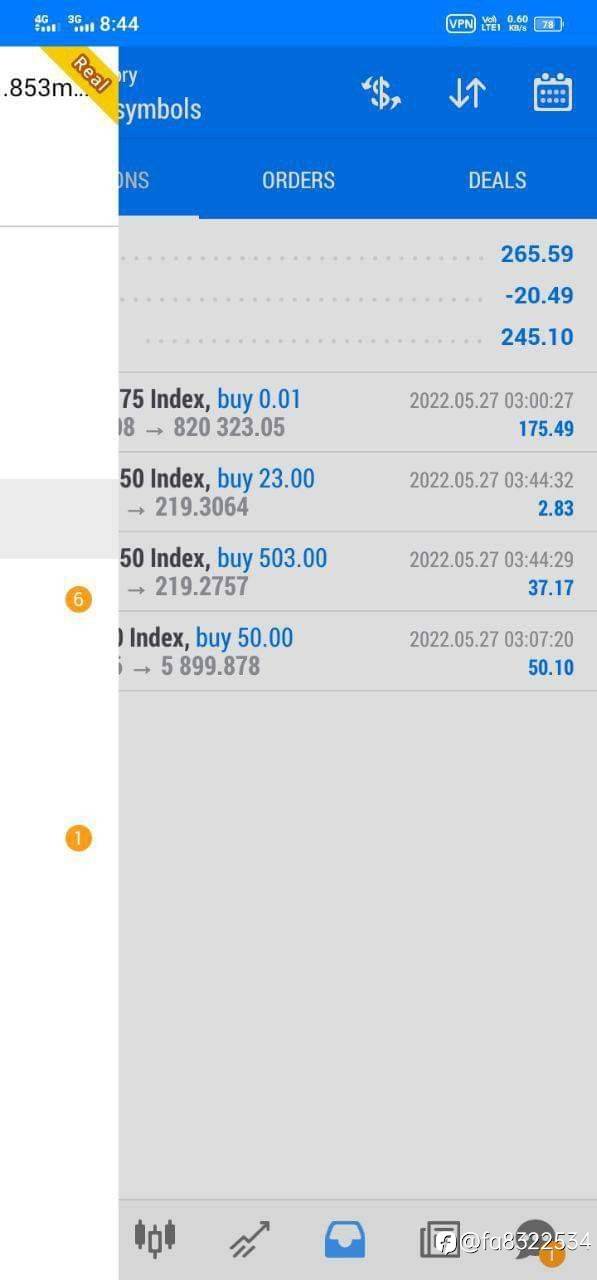Go to the candlestick chart tab
Image resolution: width=597 pixels, height=1280 pixels.
pos(155,1238)
